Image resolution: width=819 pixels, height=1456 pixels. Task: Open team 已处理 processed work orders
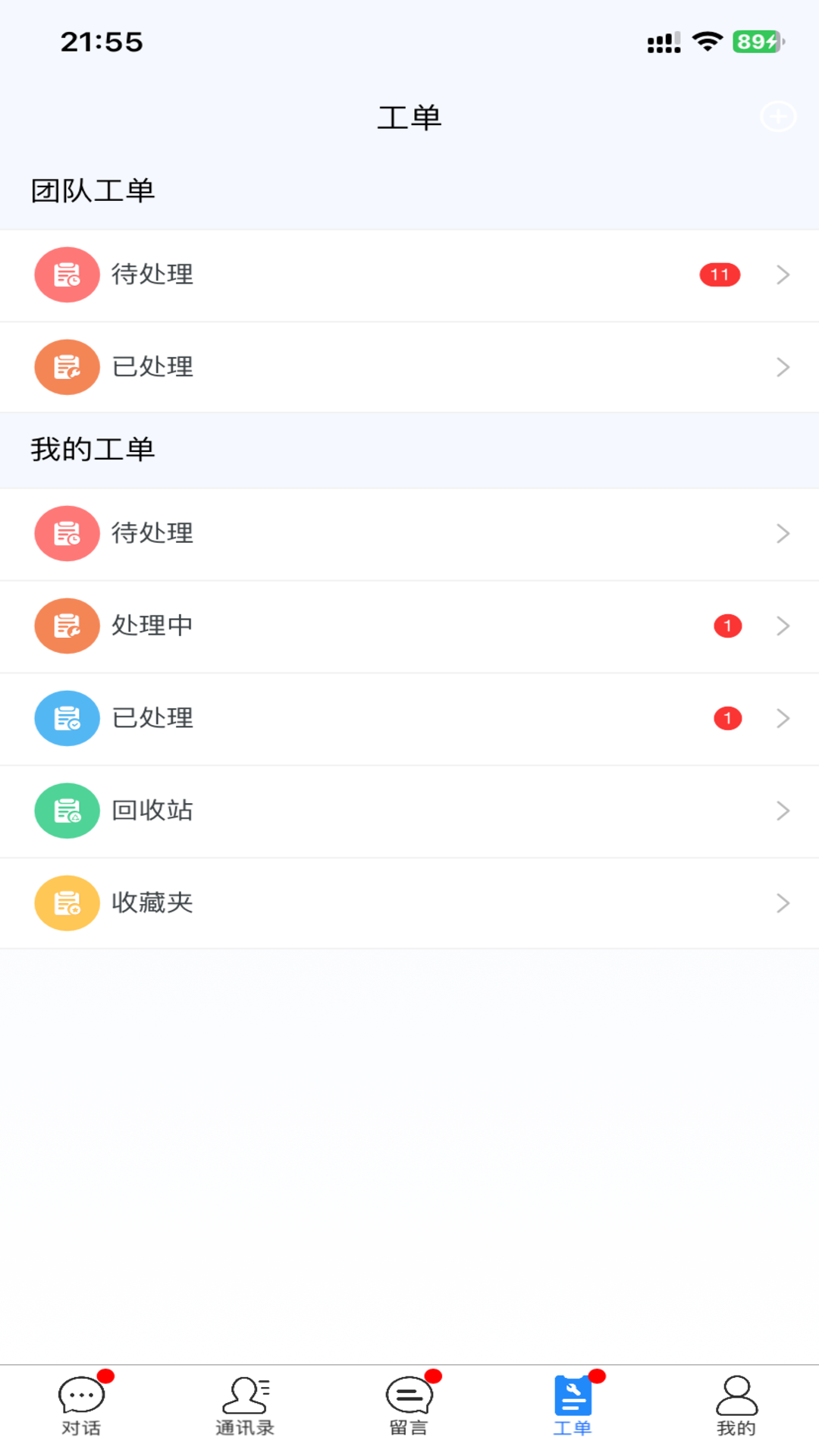pos(303,367)
